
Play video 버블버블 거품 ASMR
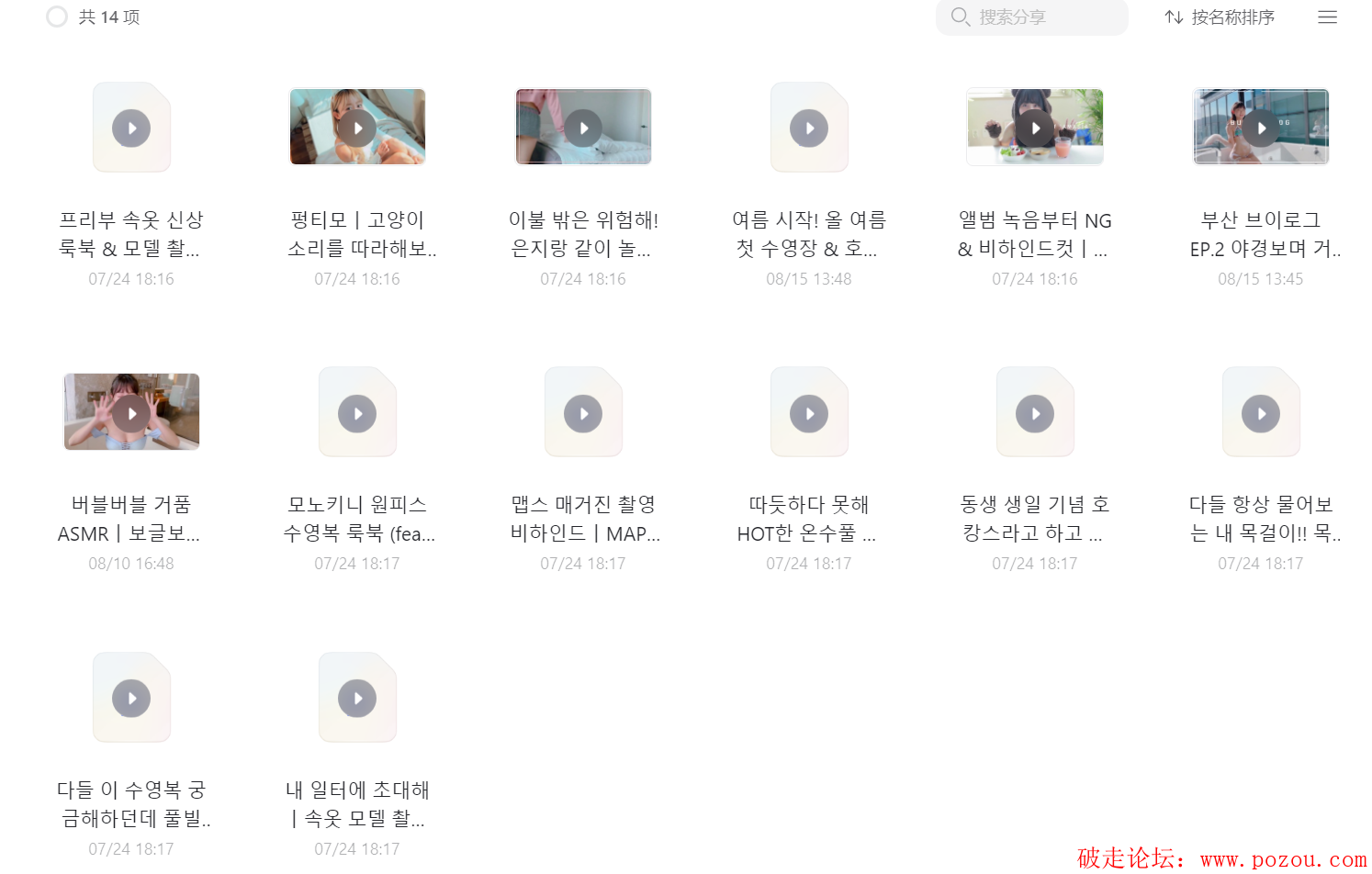tap(131, 414)
